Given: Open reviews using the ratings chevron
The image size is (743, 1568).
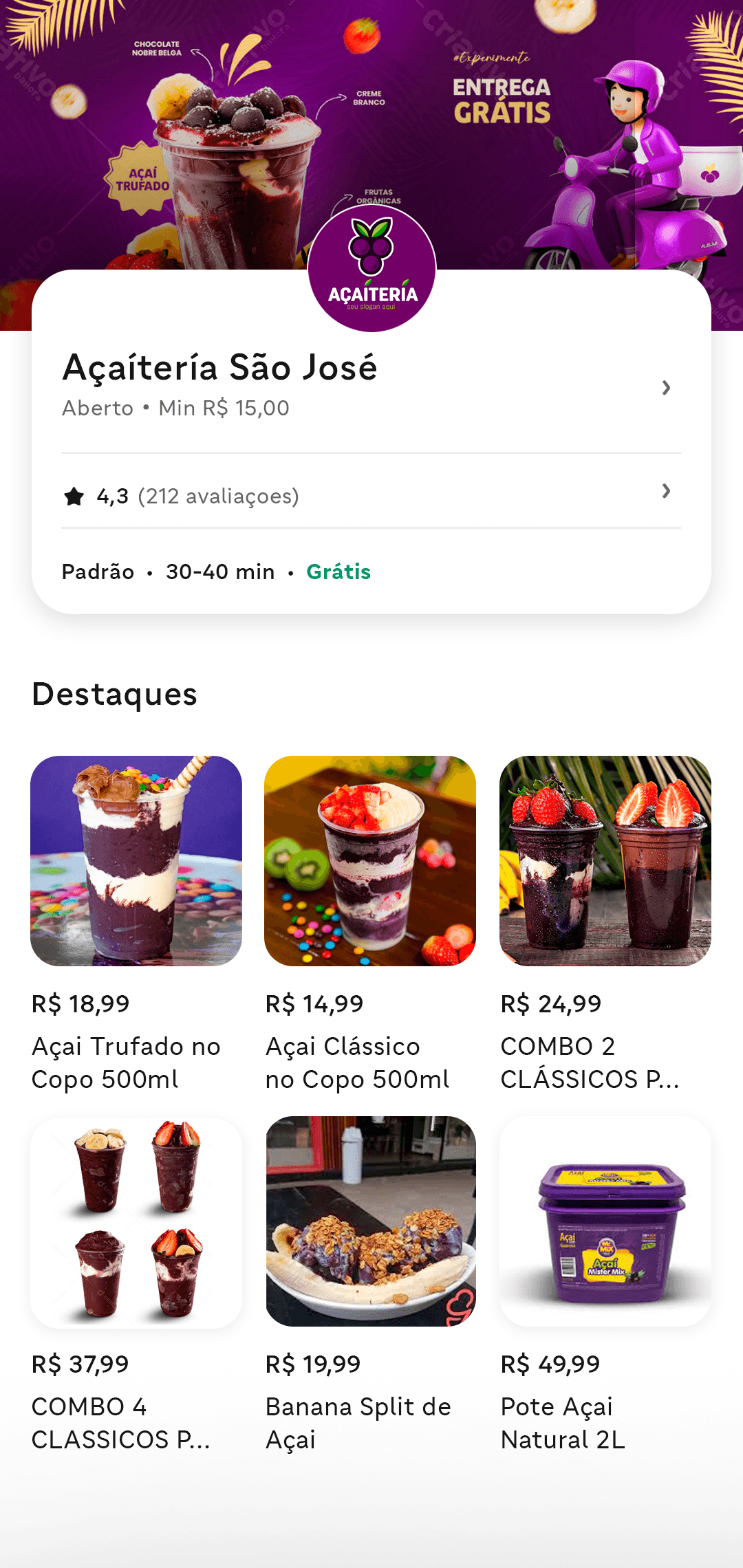Looking at the screenshot, I should pos(665,491).
